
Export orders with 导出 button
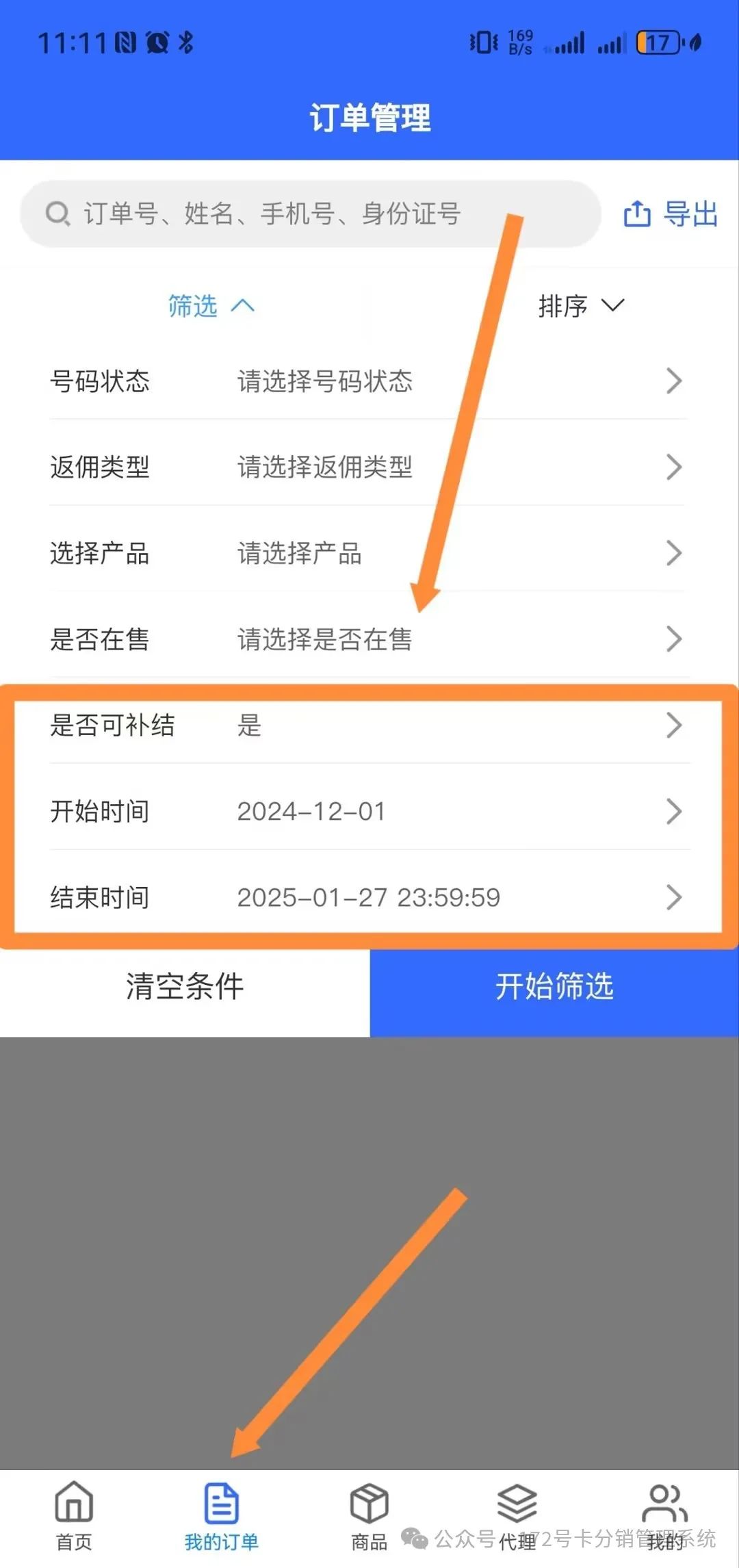(671, 214)
